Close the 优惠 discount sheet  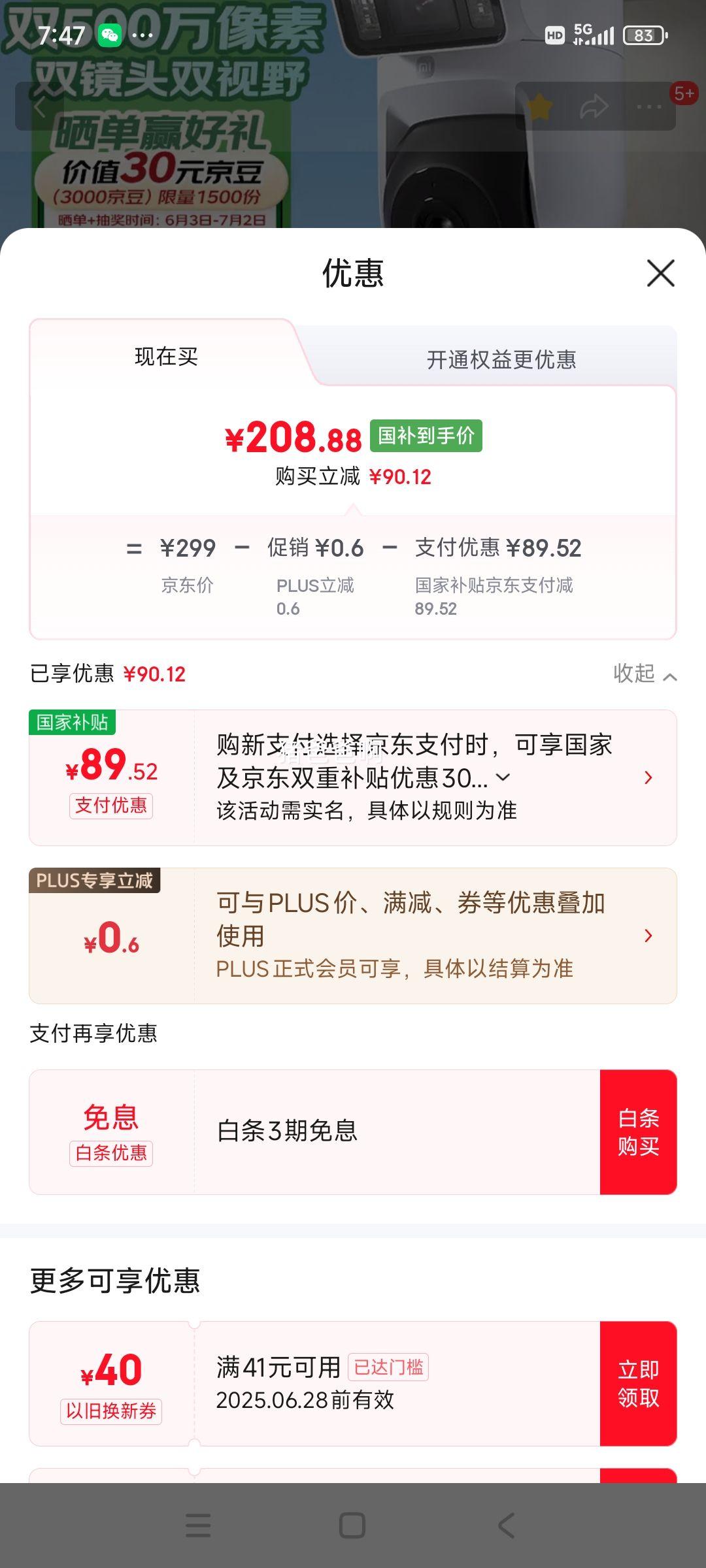coord(660,273)
